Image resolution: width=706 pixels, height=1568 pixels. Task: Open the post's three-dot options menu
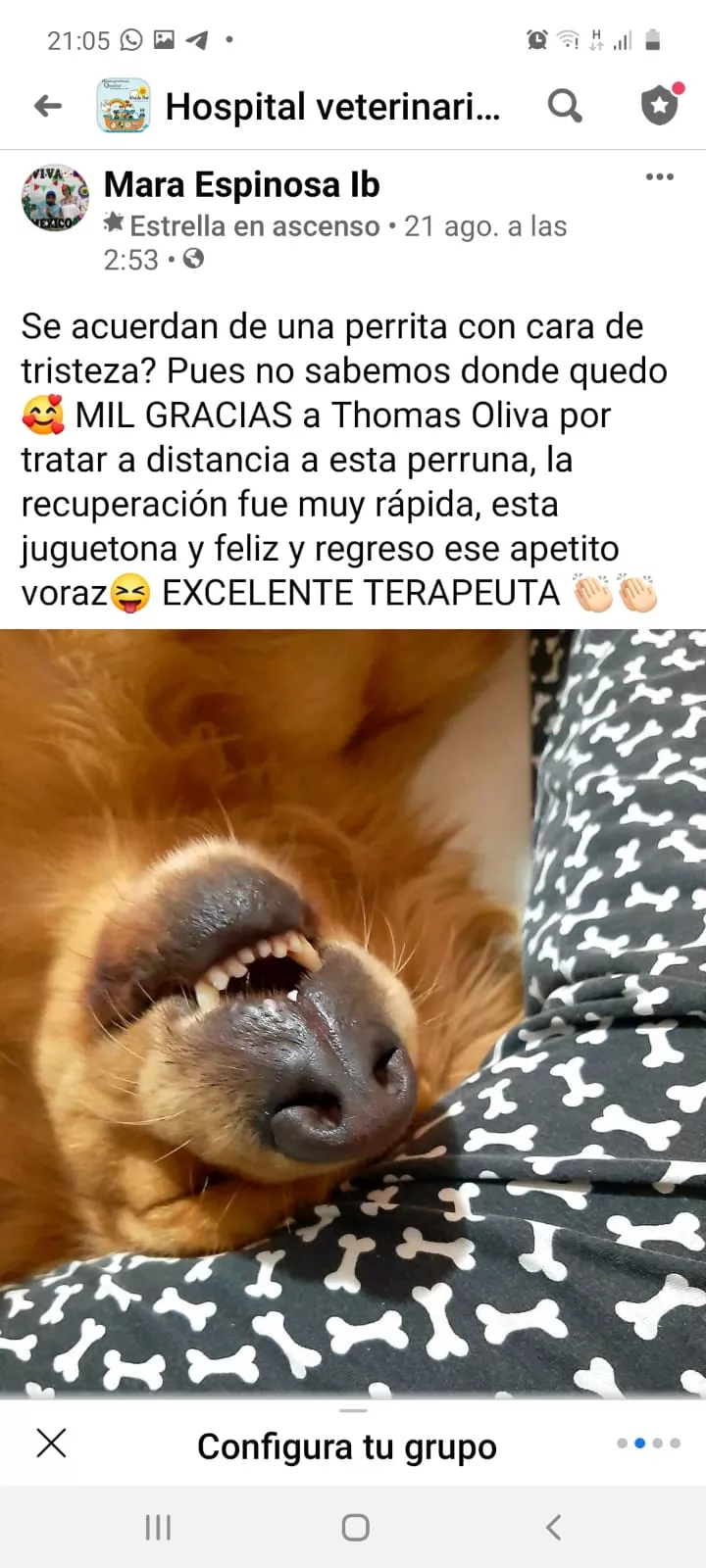tap(659, 176)
